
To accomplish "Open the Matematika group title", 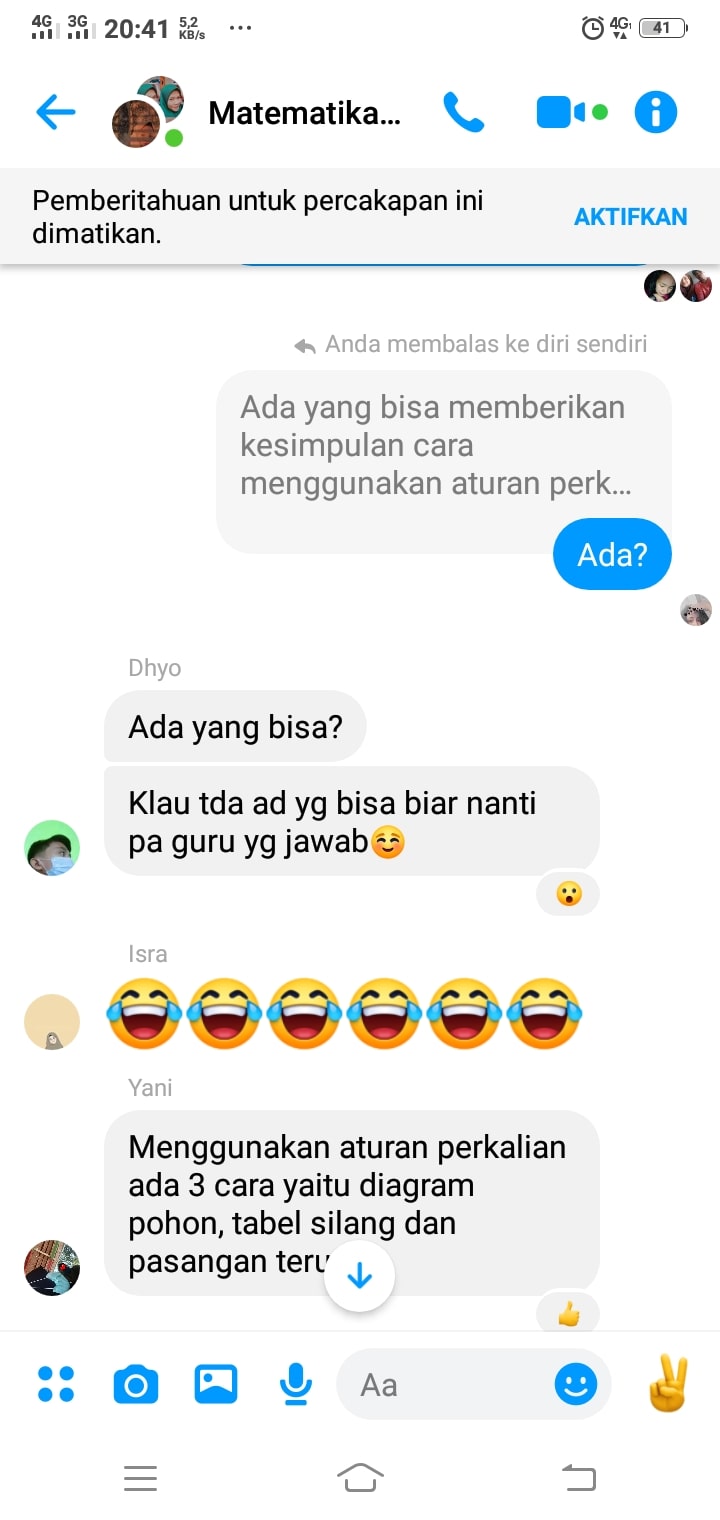I will tap(304, 113).
